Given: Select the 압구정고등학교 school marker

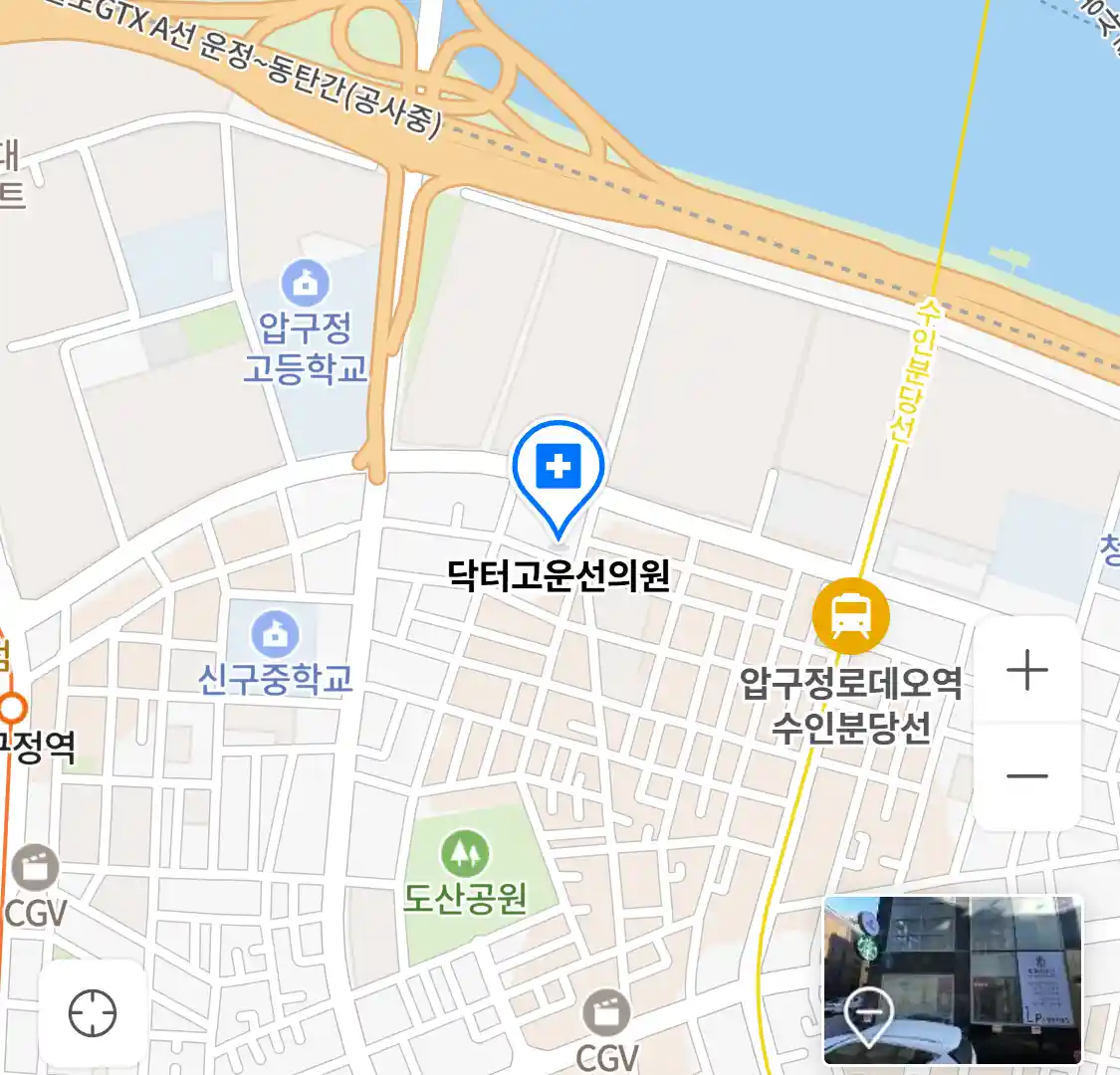Looking at the screenshot, I should click(x=306, y=284).
